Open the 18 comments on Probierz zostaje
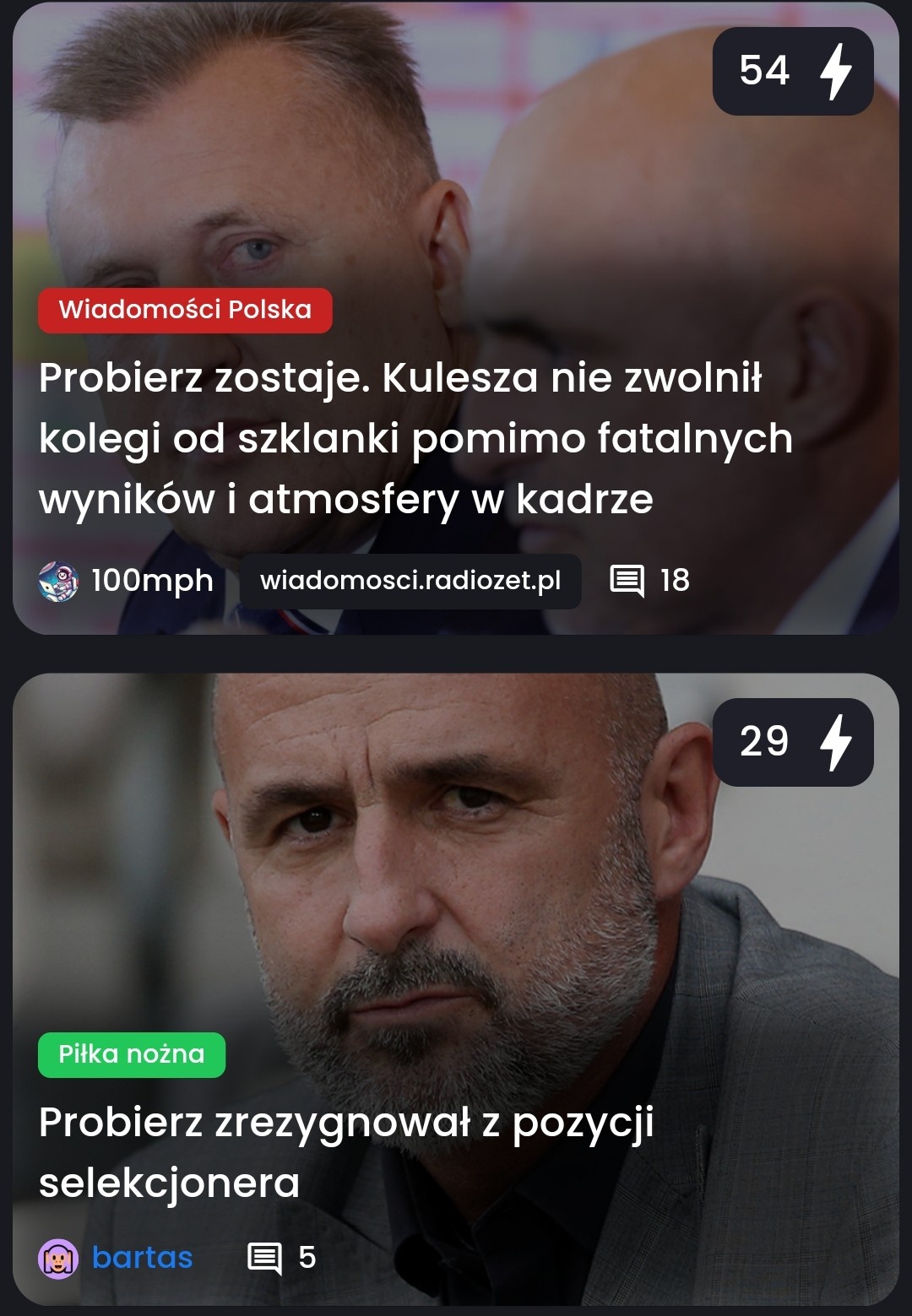 point(649,581)
